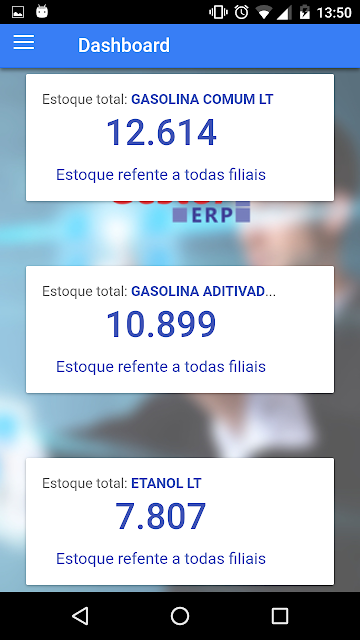Open the hamburger drawer menu
This screenshot has height=640, width=360.
24,42
